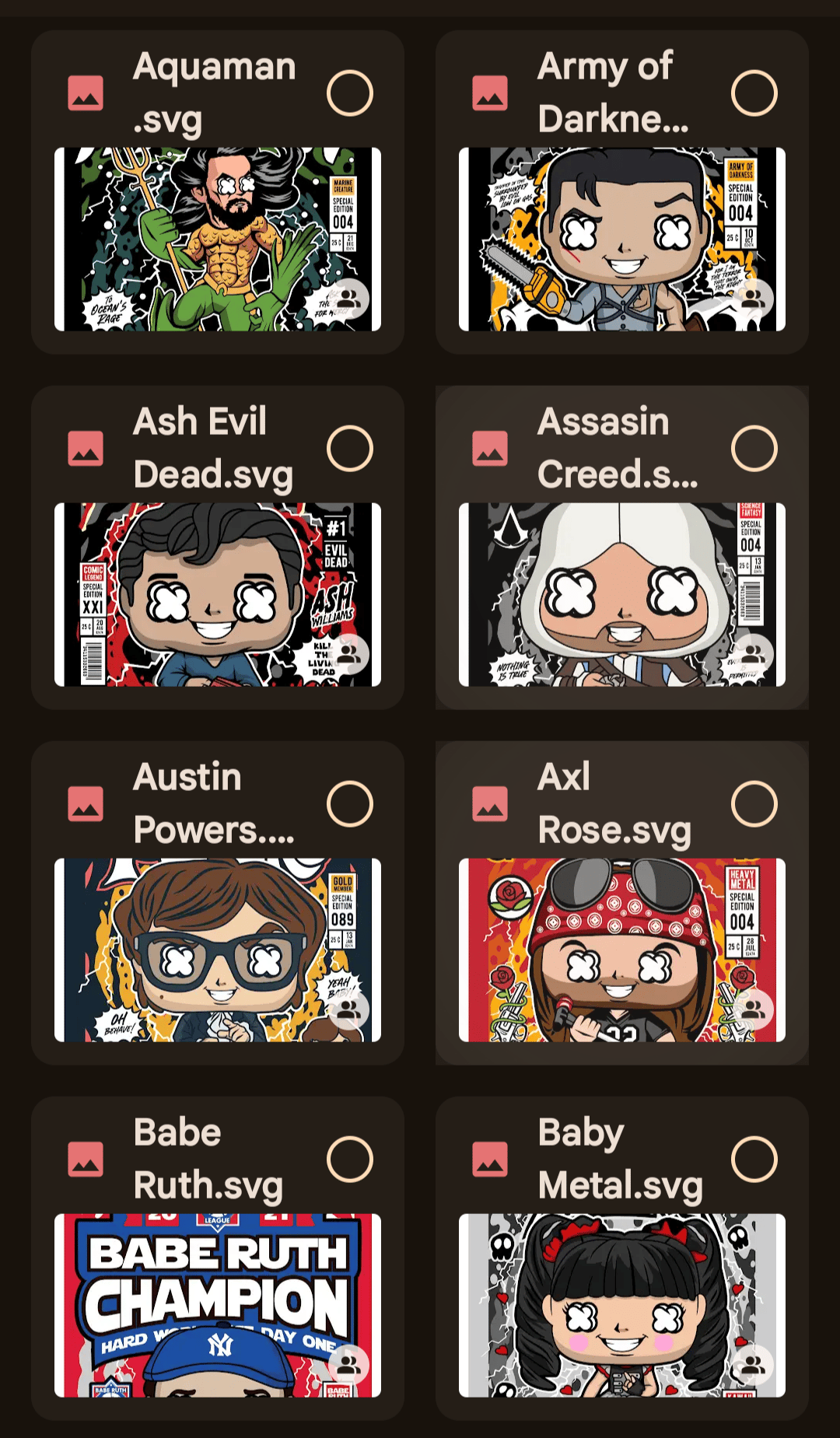Tick the Babe Ruth.svg selection circle

349,1160
